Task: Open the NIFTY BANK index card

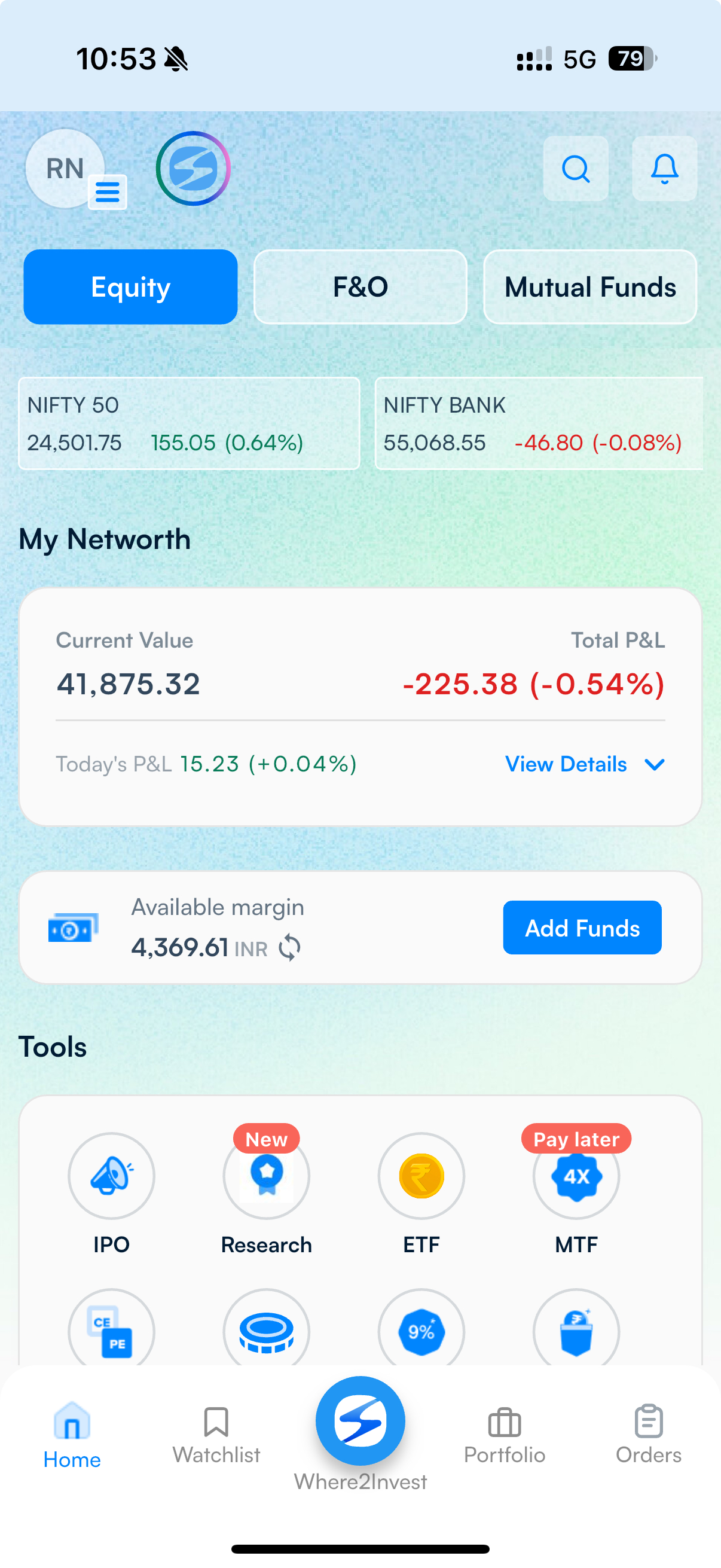Action: point(538,423)
